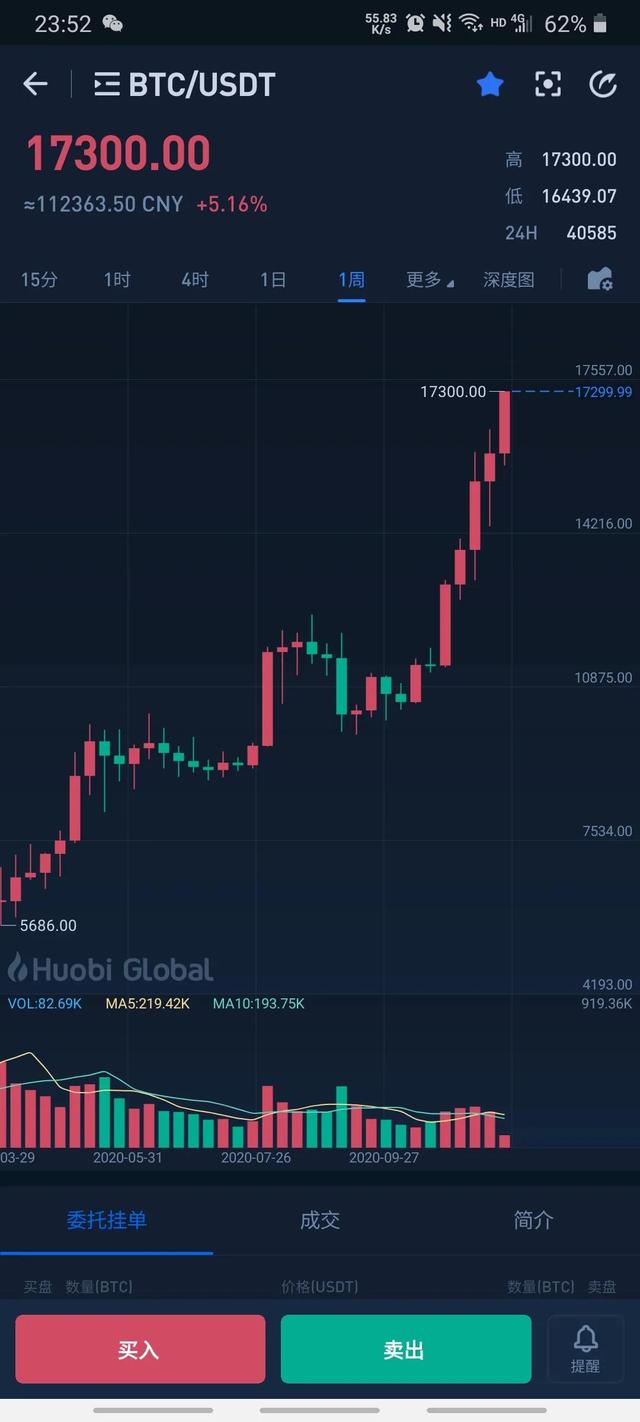Go back using the arrow icon
Screen dimensions: 640x1422
tap(35, 85)
